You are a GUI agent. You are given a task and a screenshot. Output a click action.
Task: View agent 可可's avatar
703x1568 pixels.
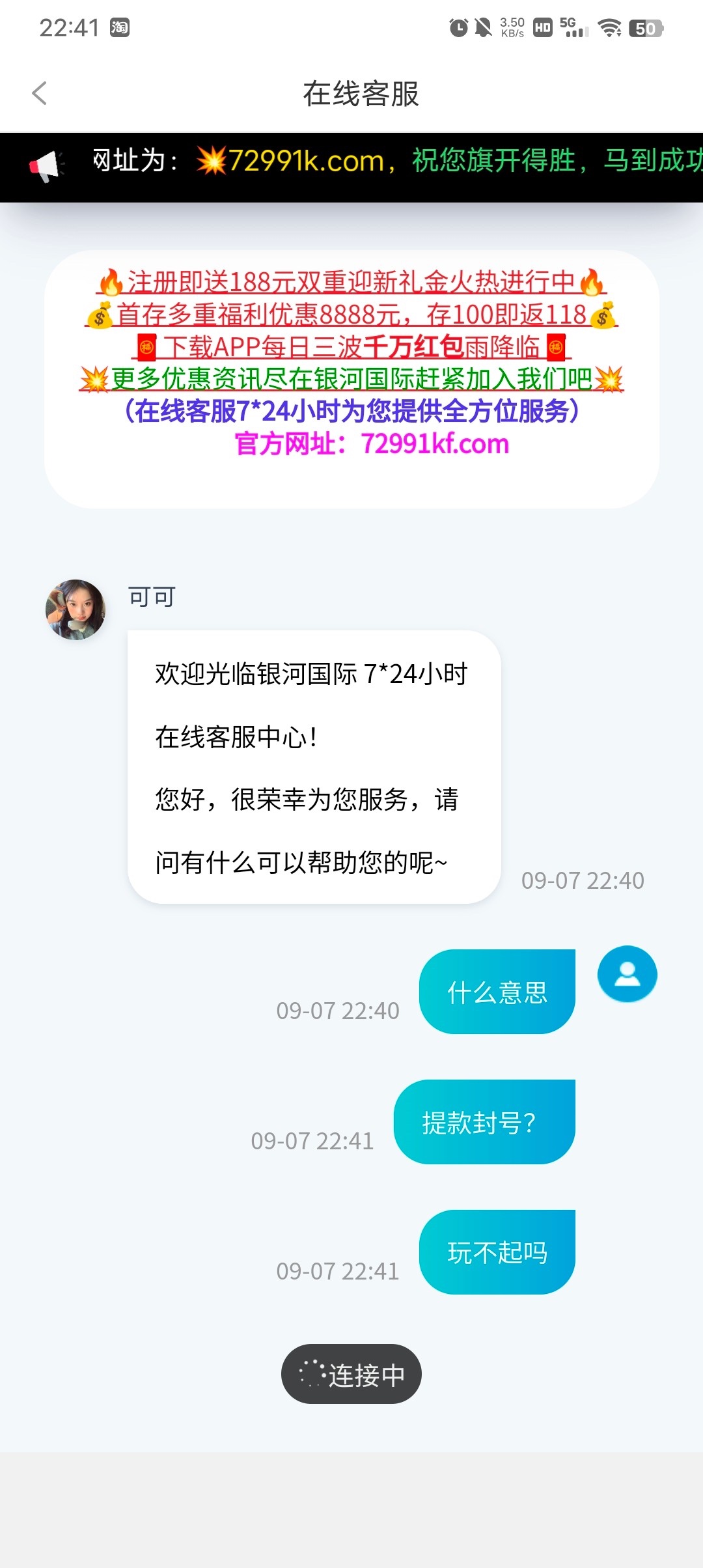76,609
